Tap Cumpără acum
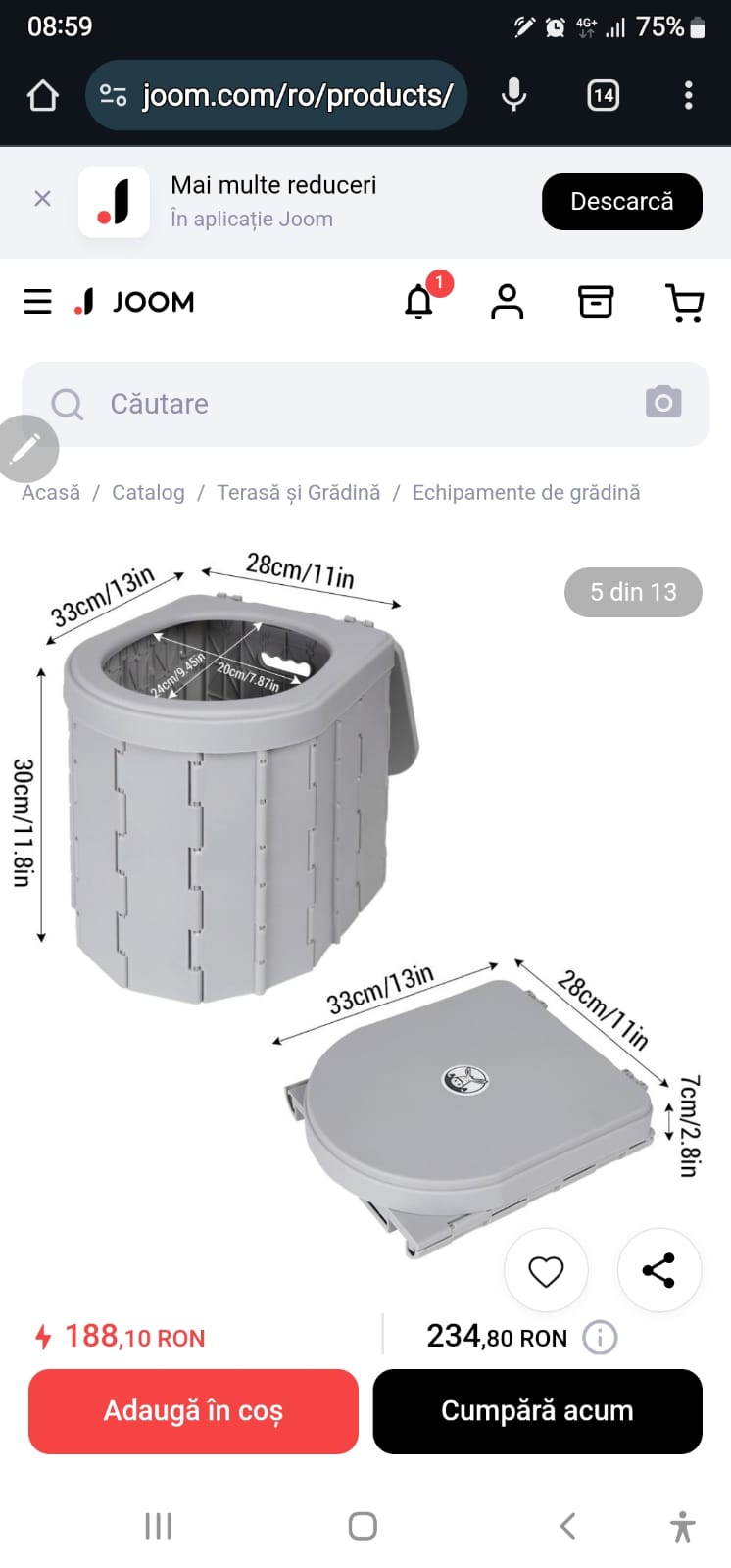Viewport: 731px width, 1568px height. tap(537, 1411)
